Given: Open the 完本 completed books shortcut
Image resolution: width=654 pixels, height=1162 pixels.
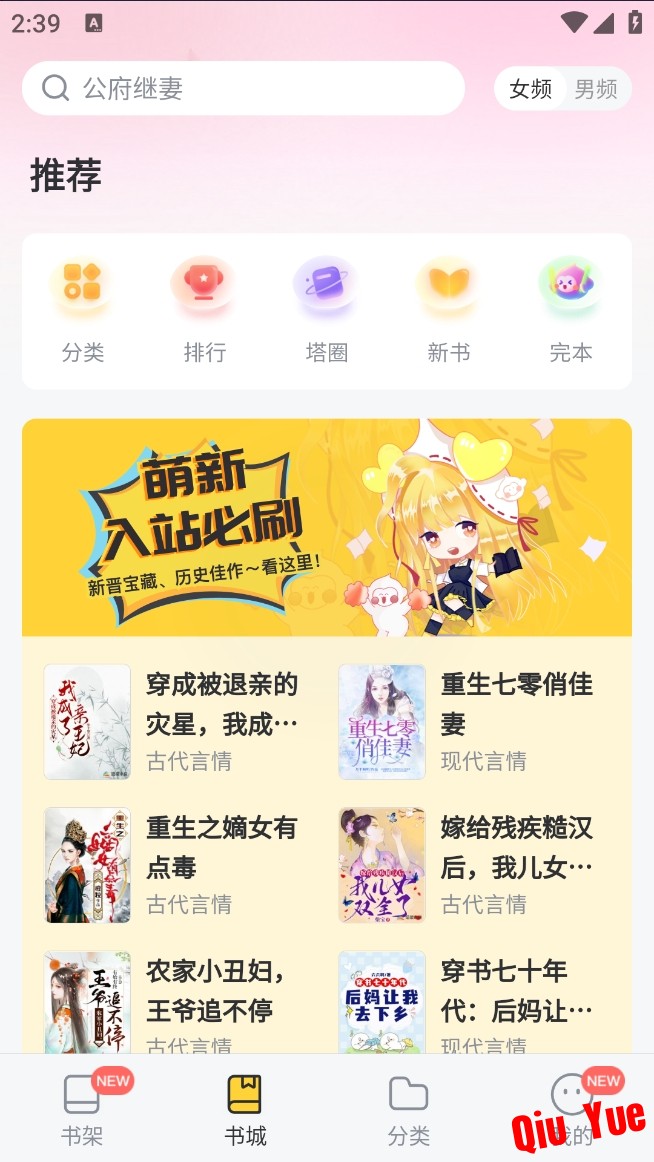Looking at the screenshot, I should pos(570,310).
